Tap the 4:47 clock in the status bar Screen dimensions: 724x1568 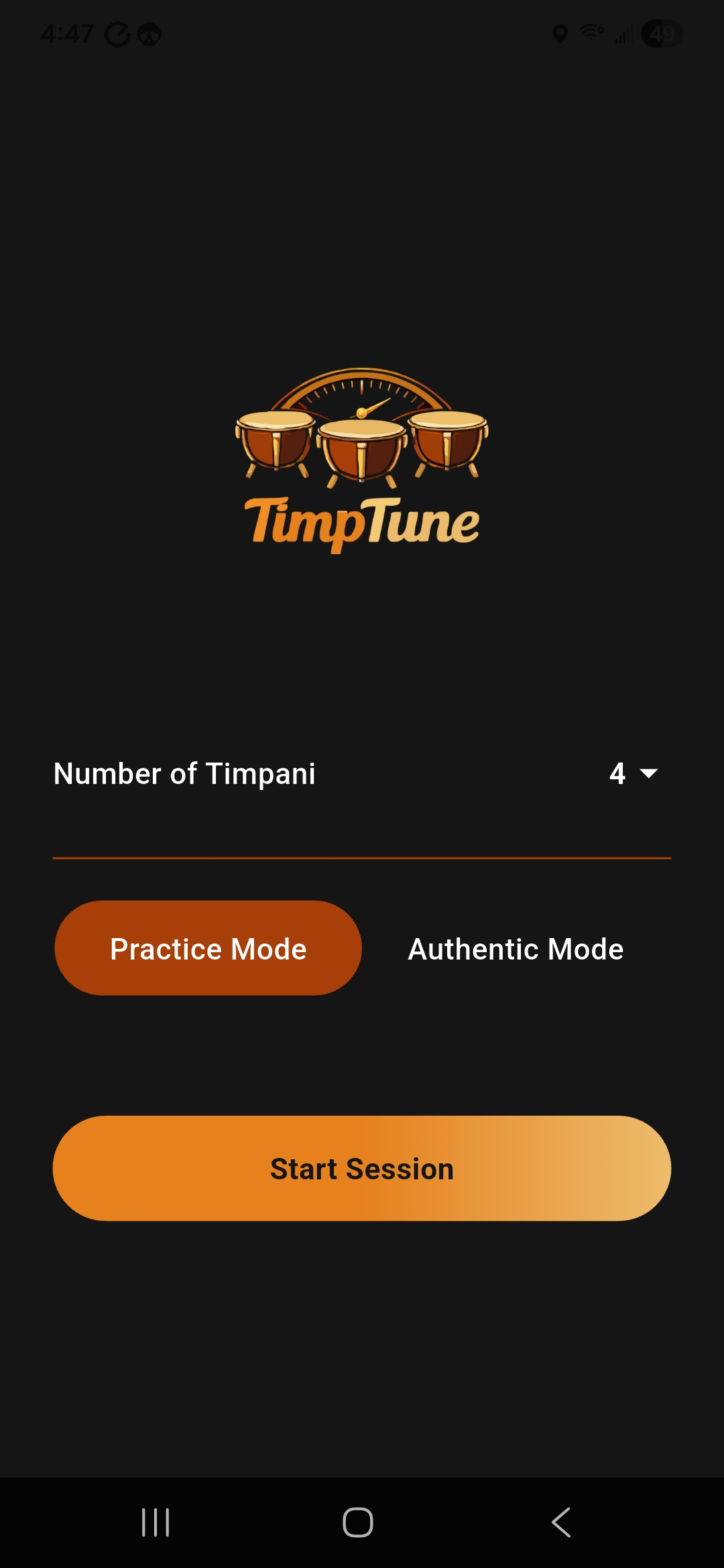[x=67, y=34]
